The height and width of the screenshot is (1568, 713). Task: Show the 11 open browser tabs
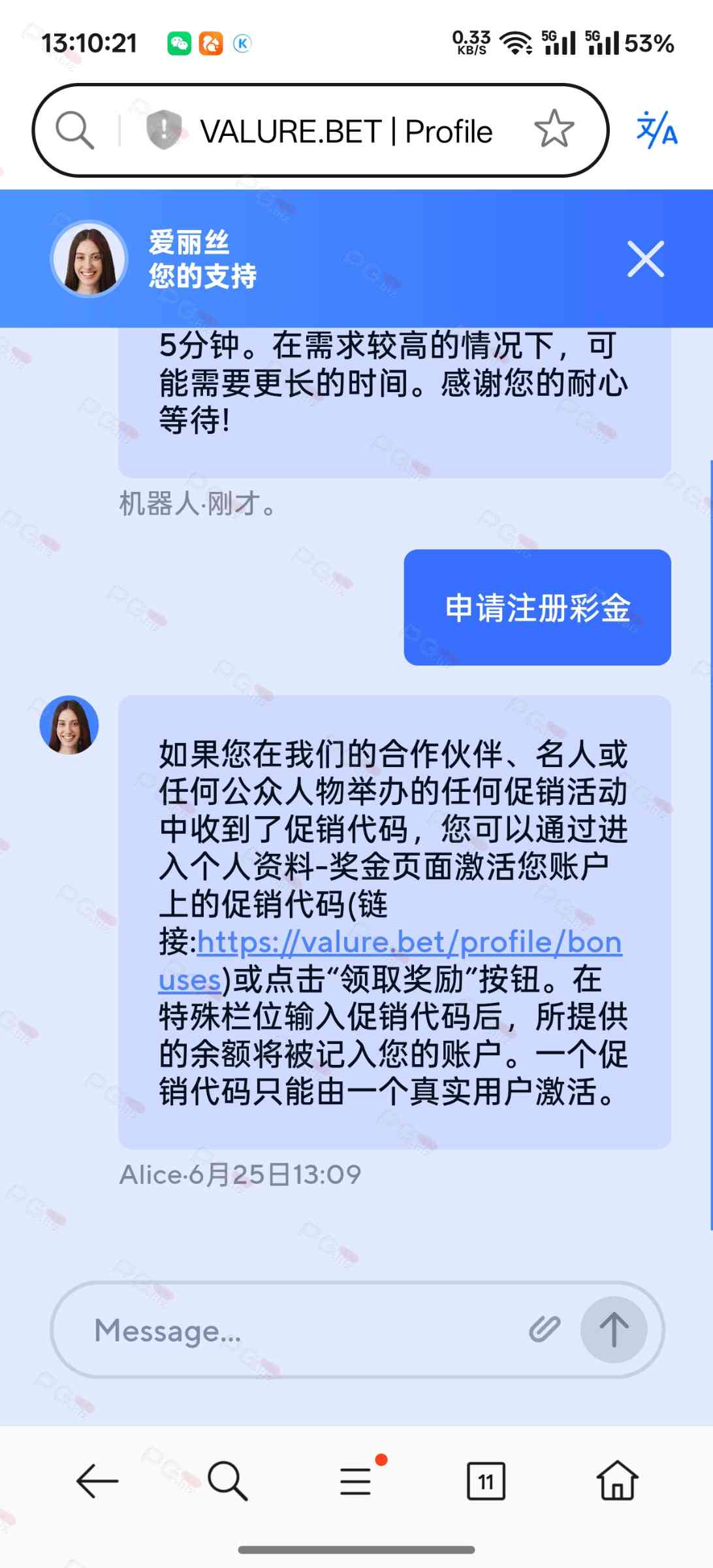point(486,1480)
